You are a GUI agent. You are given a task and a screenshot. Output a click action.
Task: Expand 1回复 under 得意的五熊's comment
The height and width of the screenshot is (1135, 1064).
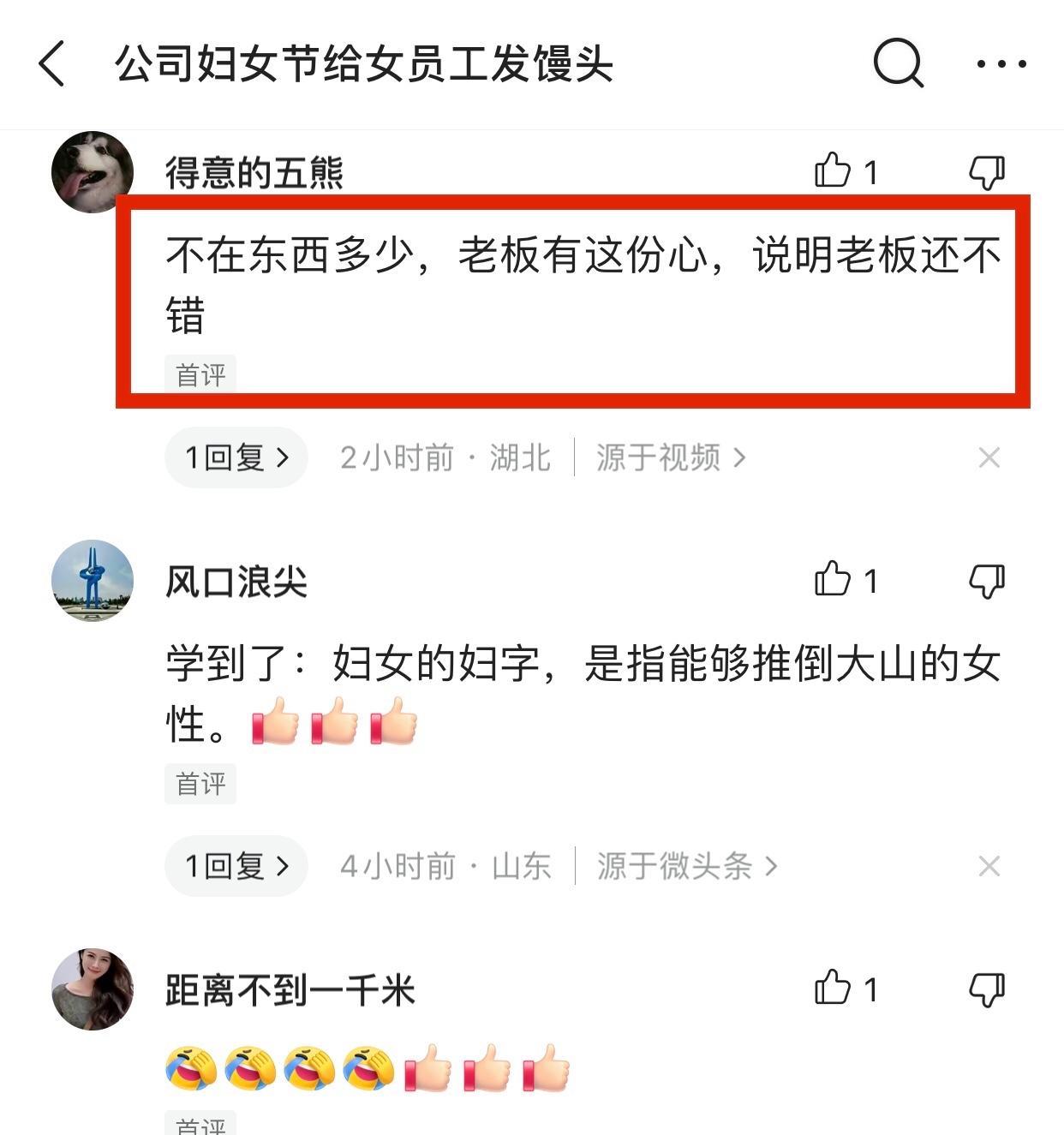(236, 458)
